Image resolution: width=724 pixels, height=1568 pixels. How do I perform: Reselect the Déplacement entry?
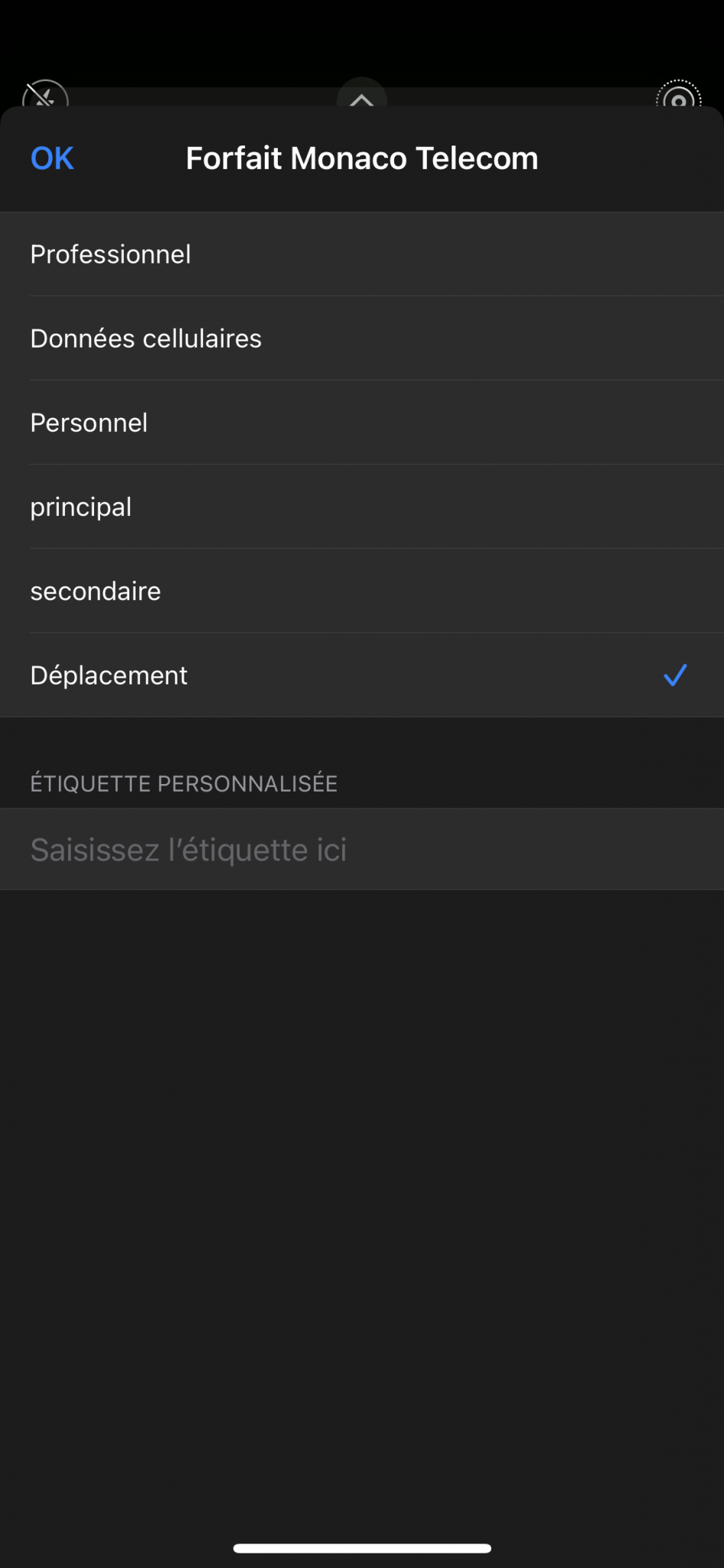click(x=109, y=675)
